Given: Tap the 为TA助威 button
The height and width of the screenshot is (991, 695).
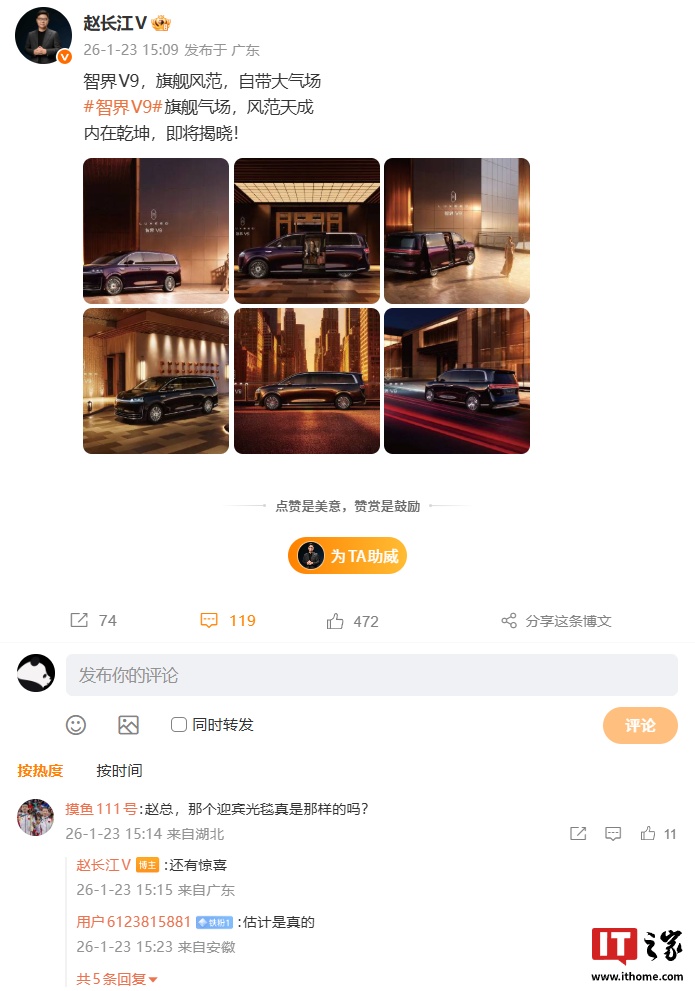Looking at the screenshot, I should [x=347, y=556].
